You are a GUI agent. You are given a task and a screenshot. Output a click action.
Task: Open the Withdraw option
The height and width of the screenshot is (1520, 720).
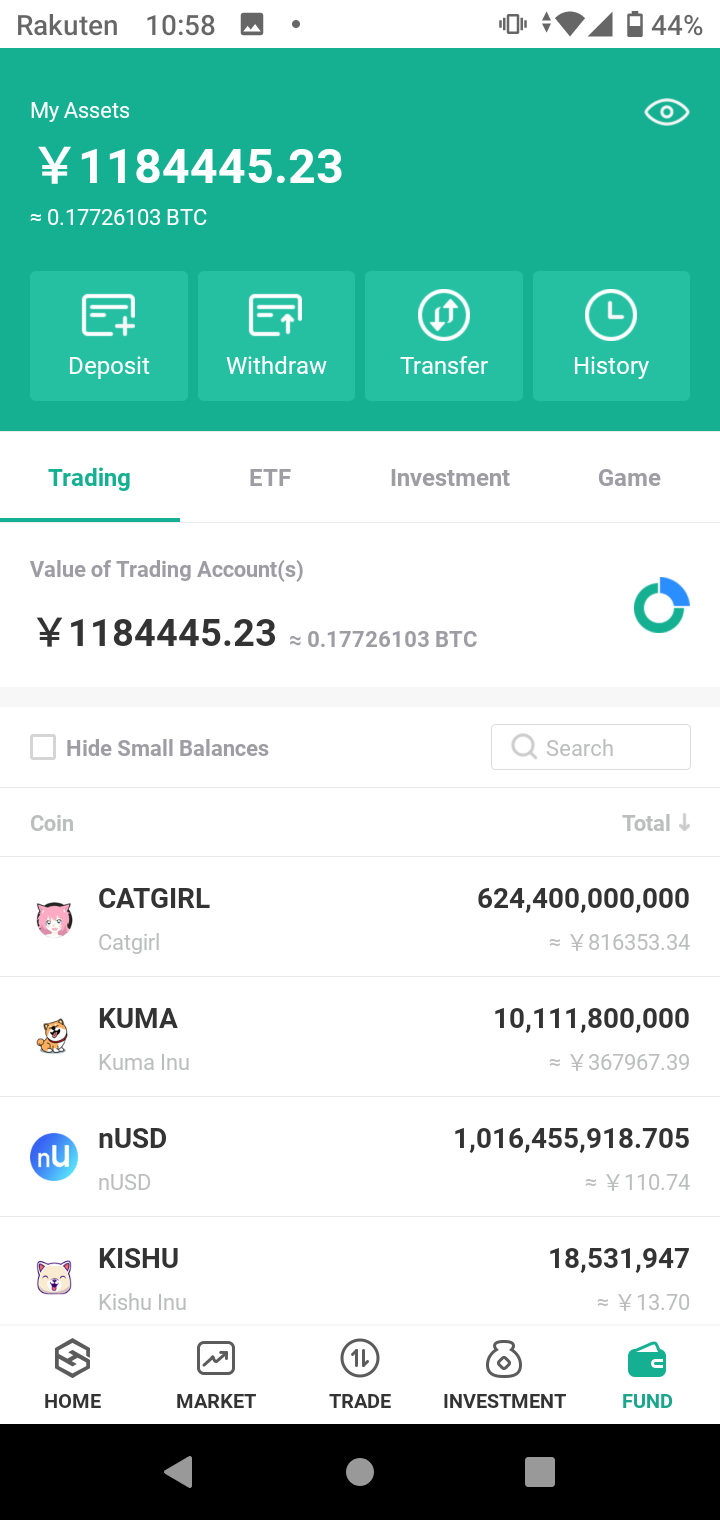pos(276,336)
